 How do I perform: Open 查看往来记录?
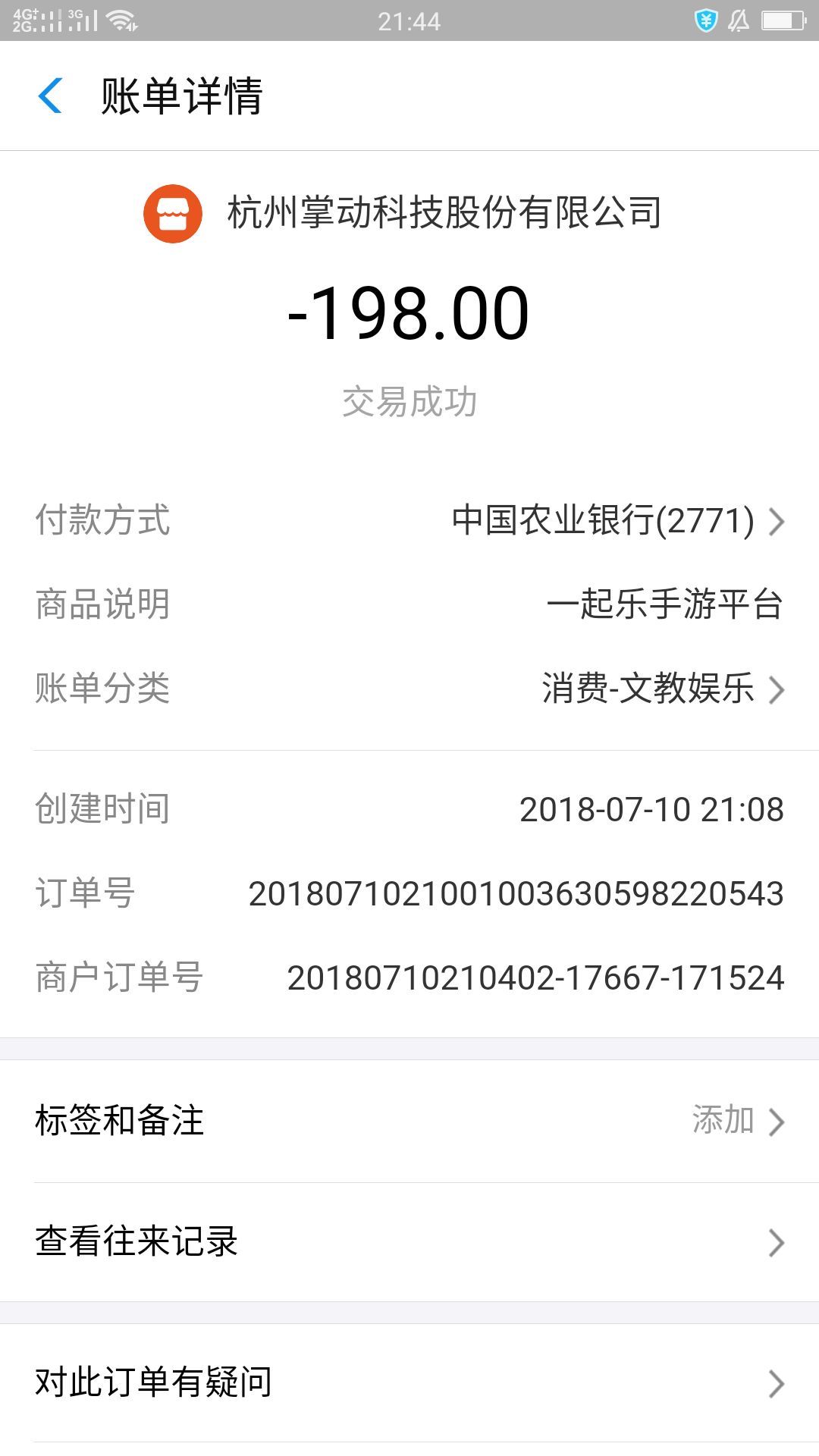click(x=409, y=1242)
